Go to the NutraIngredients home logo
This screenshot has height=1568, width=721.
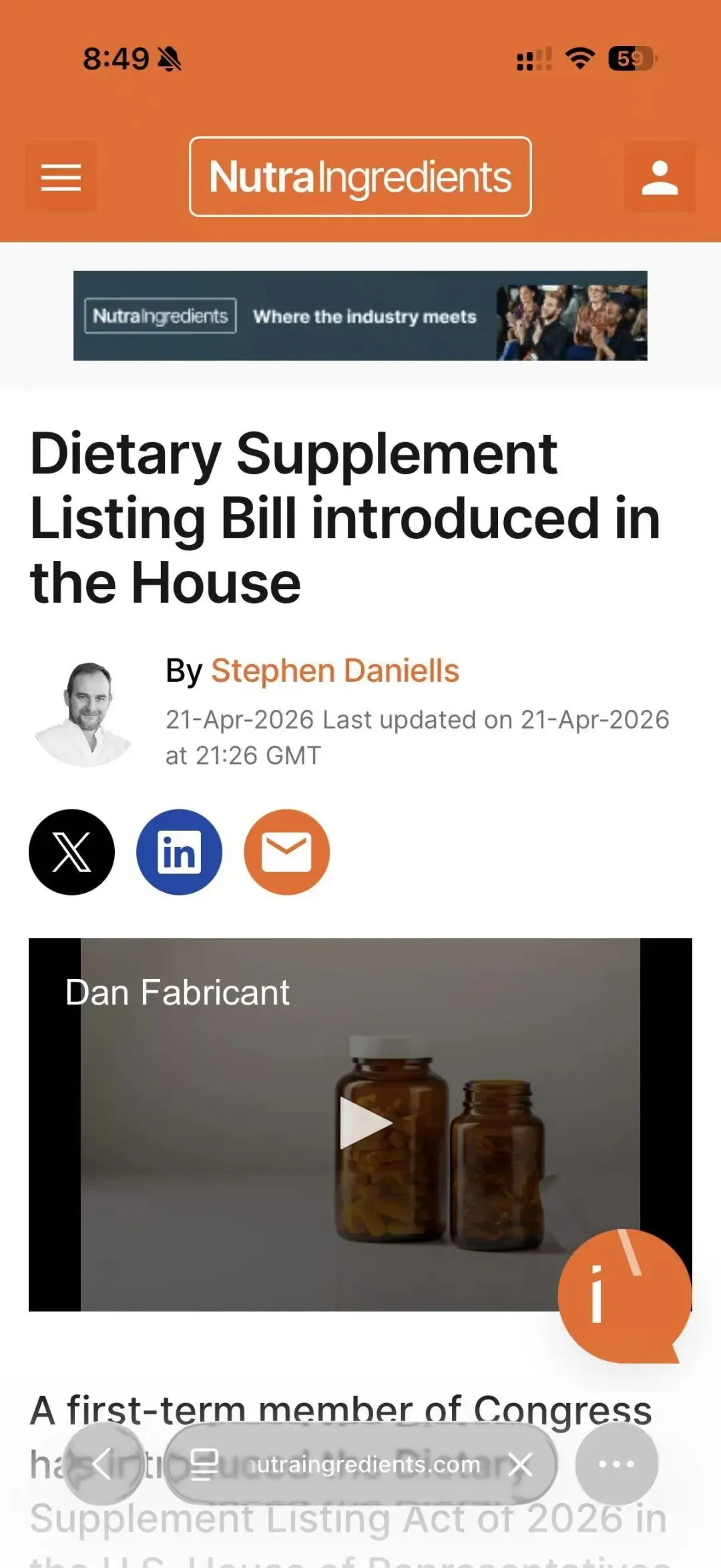tap(360, 177)
